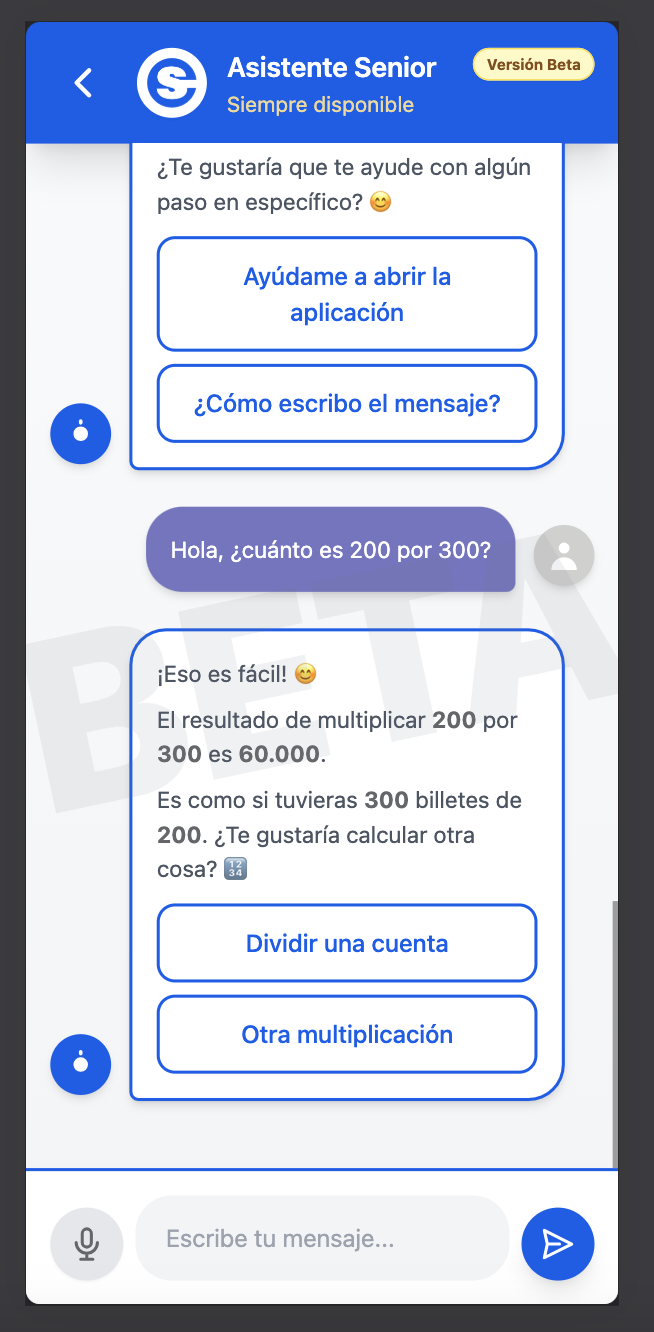Activate the microphone for voice input
The image size is (654, 1332).
click(x=87, y=1244)
